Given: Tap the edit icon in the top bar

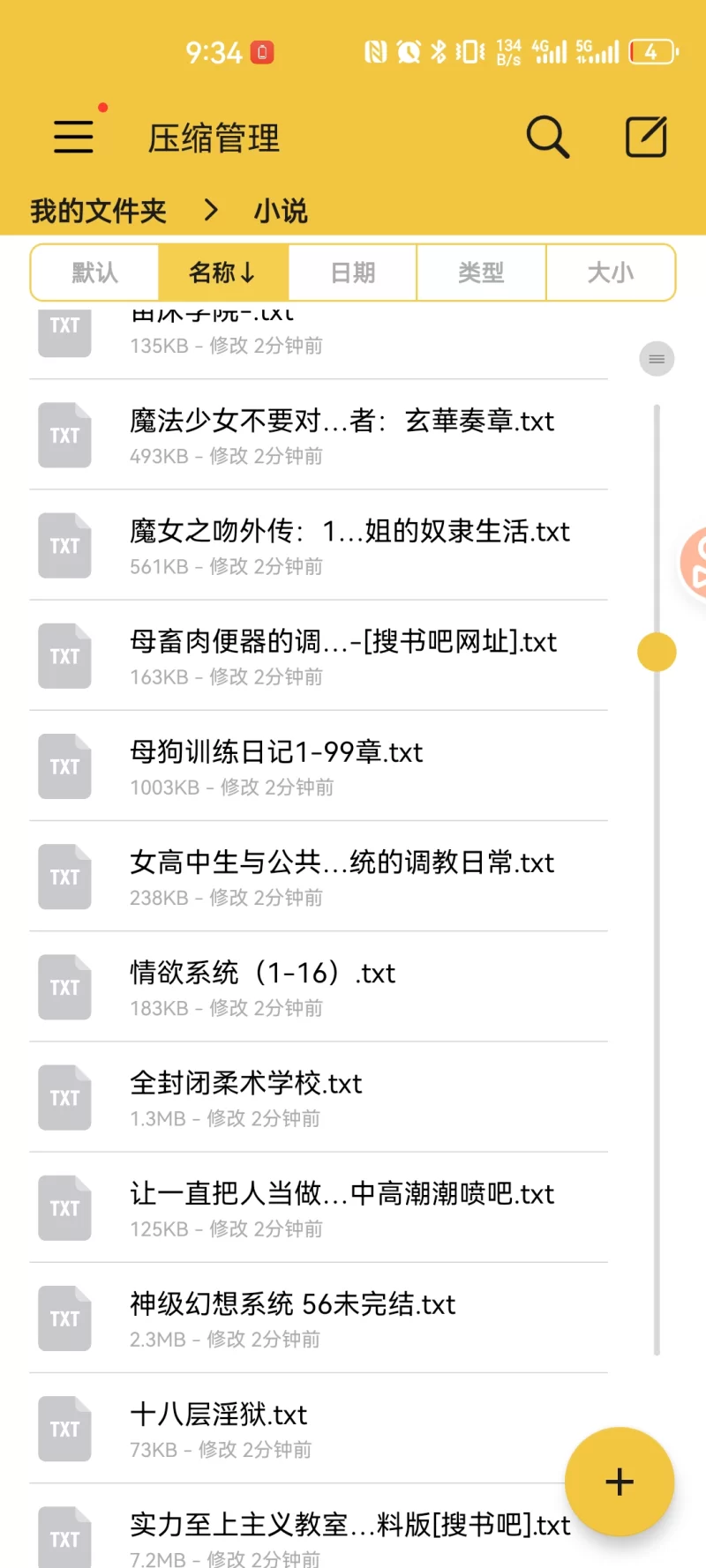Looking at the screenshot, I should [646, 138].
